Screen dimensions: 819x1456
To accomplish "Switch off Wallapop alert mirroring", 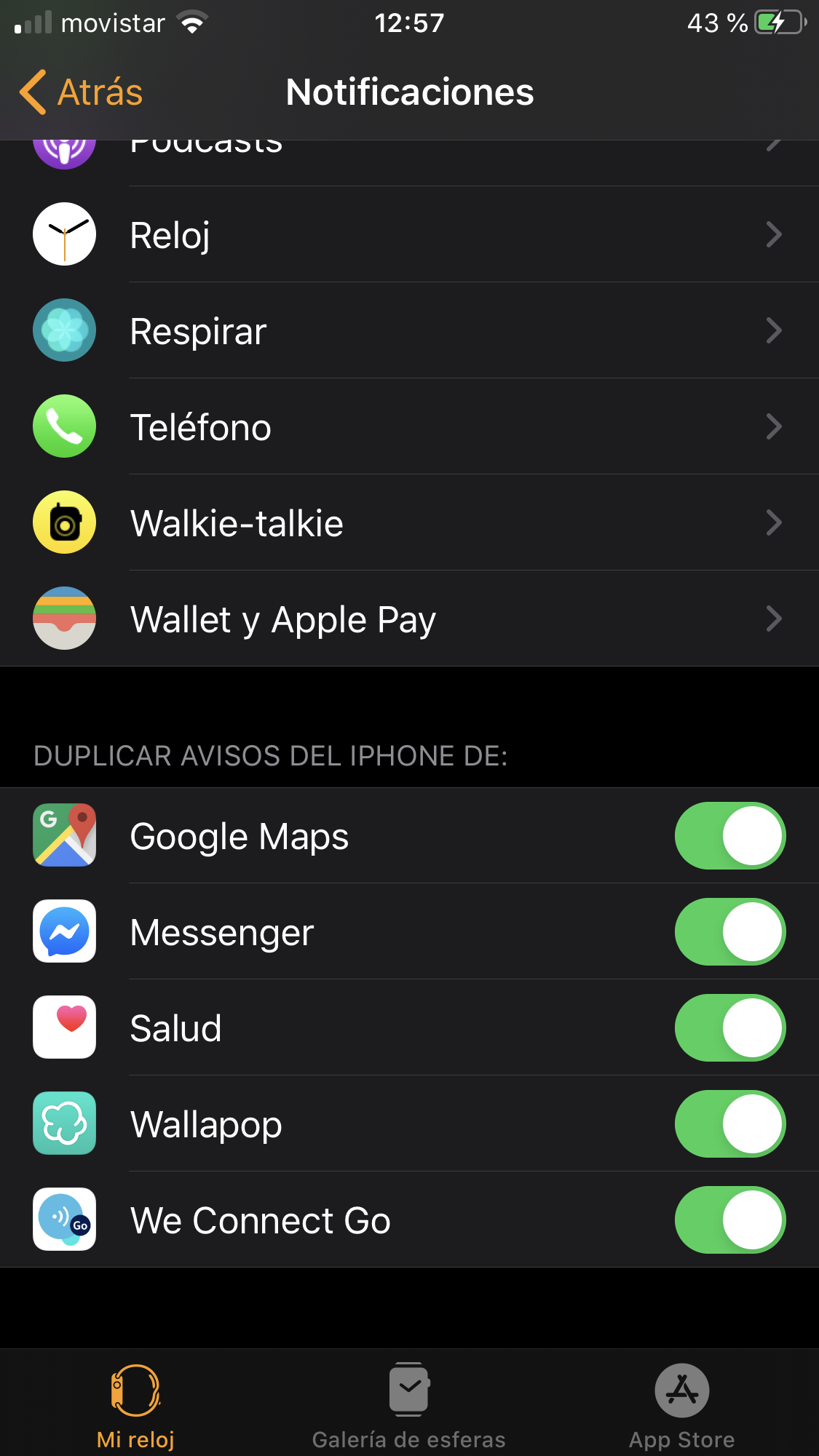I will [729, 1124].
